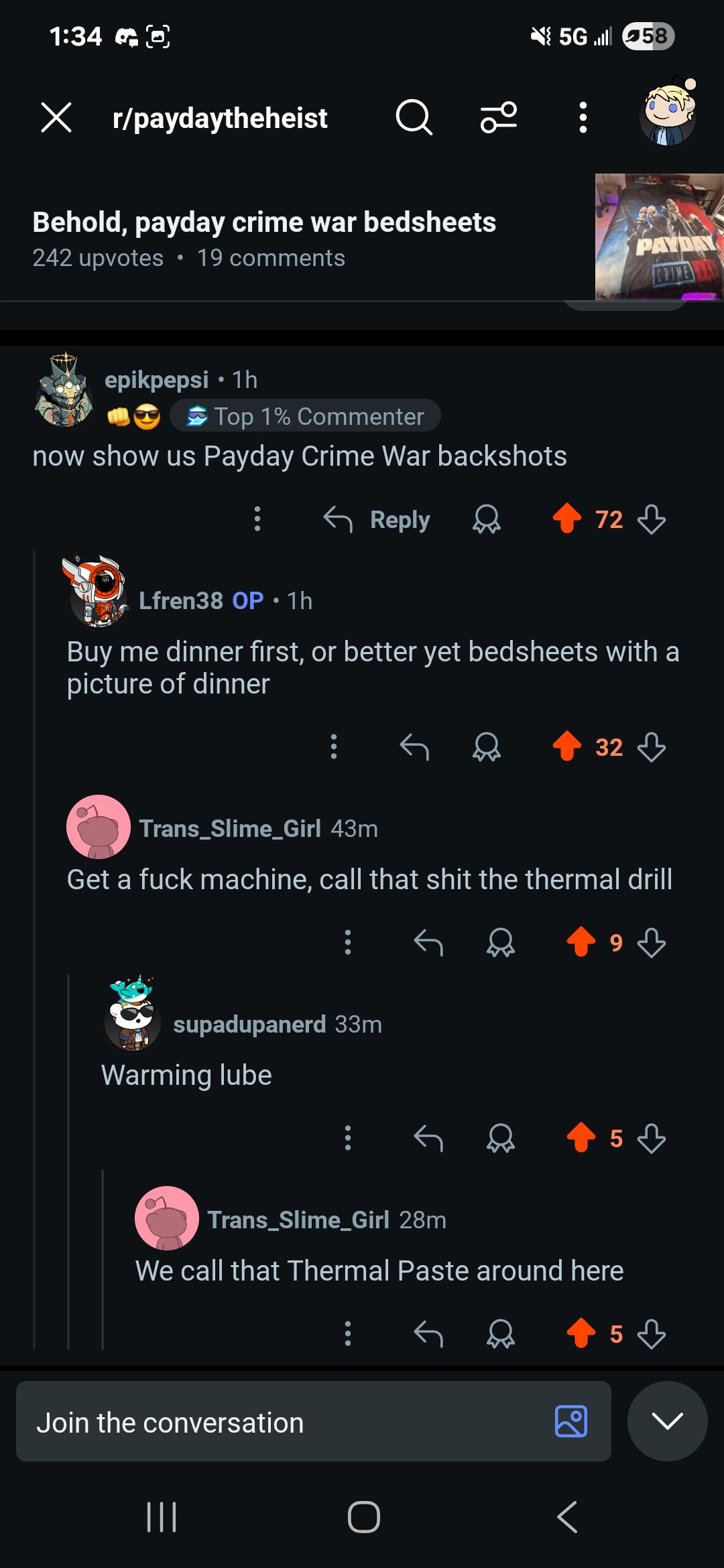Reply to epikpepsi's comment
This screenshot has width=724, height=1568.
377,519
